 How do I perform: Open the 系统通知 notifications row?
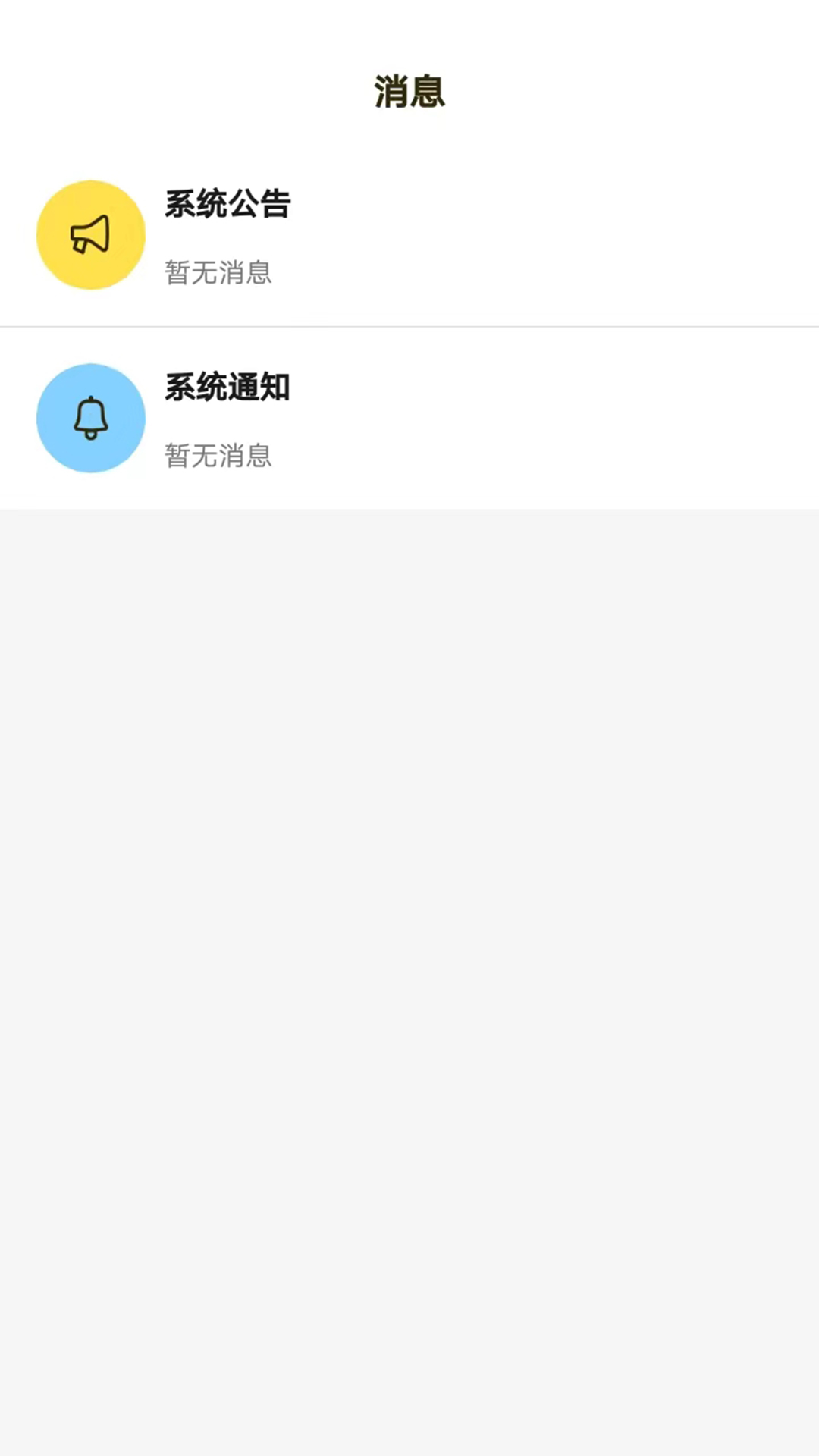409,419
